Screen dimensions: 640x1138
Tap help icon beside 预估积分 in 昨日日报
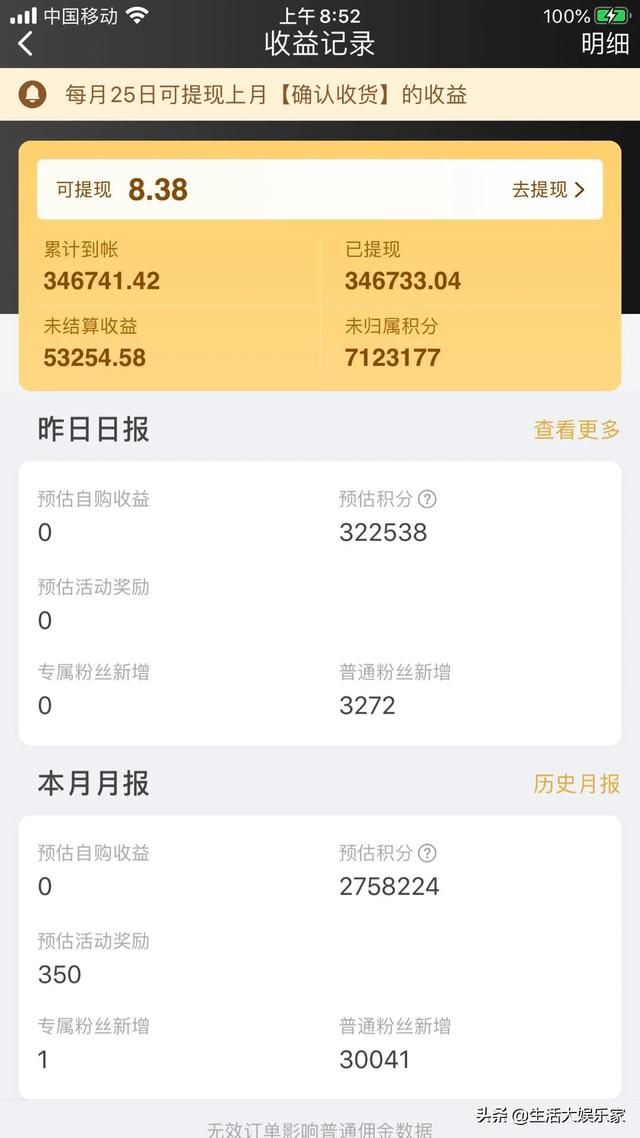(427, 499)
